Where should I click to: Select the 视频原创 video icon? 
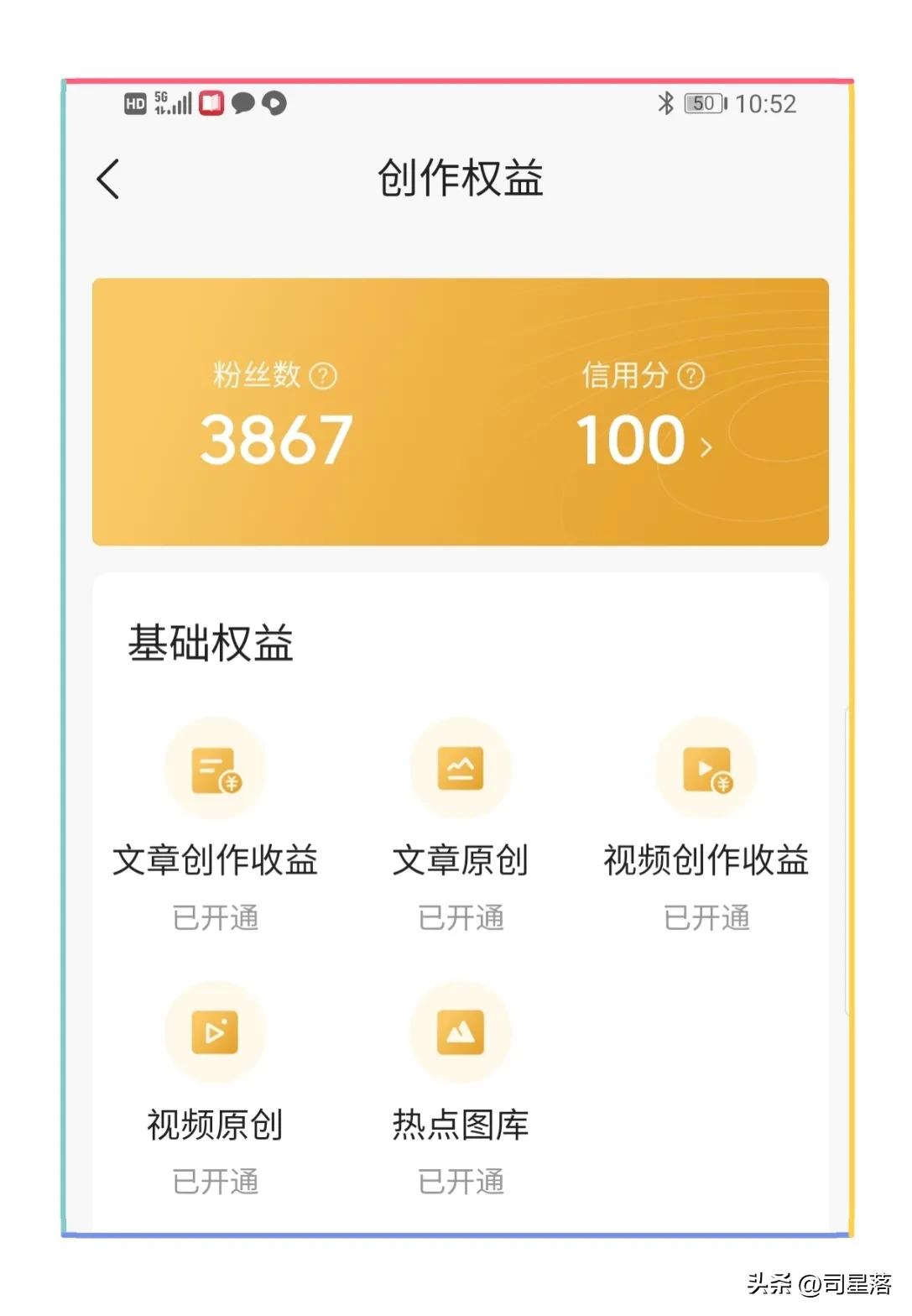coord(216,1031)
